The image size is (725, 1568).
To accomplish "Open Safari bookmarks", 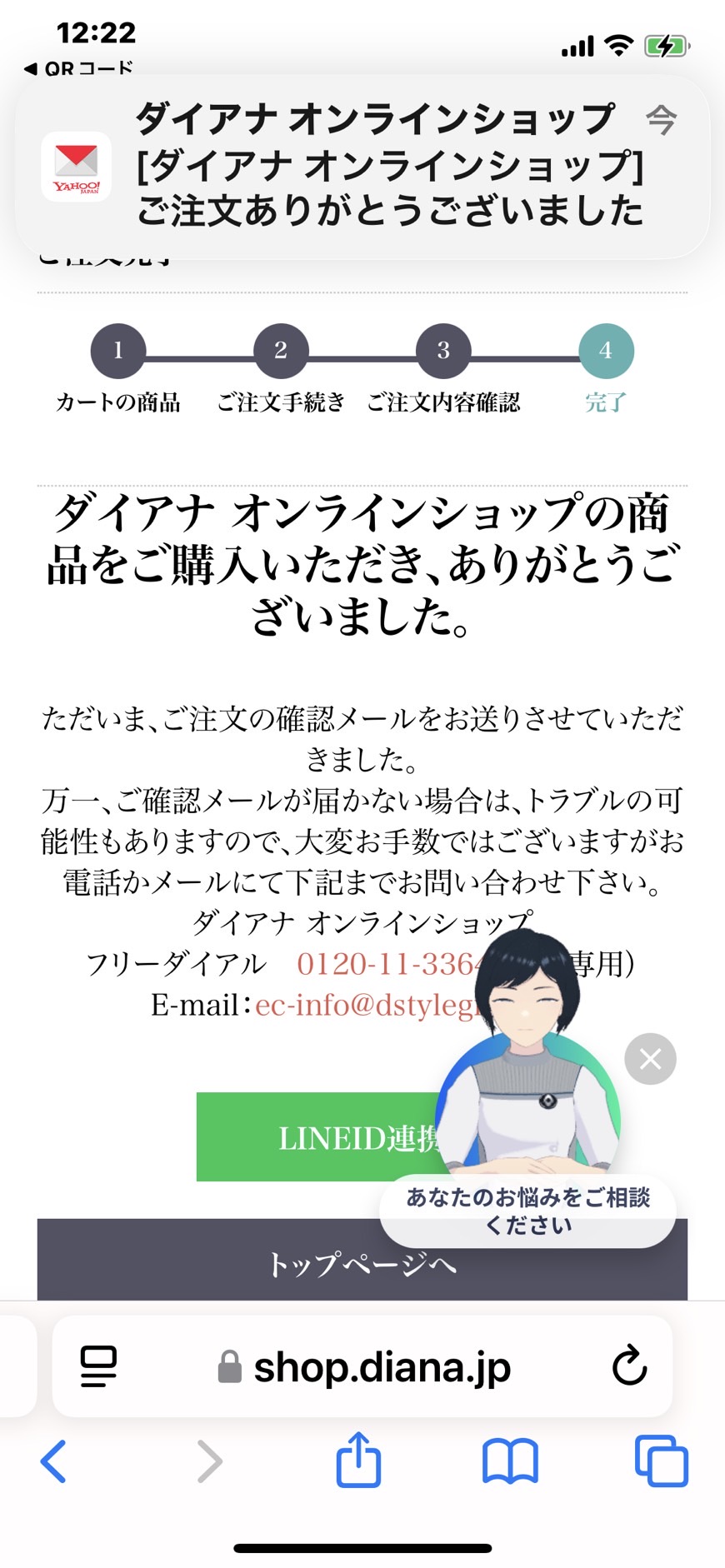I will pyautogui.click(x=510, y=1461).
